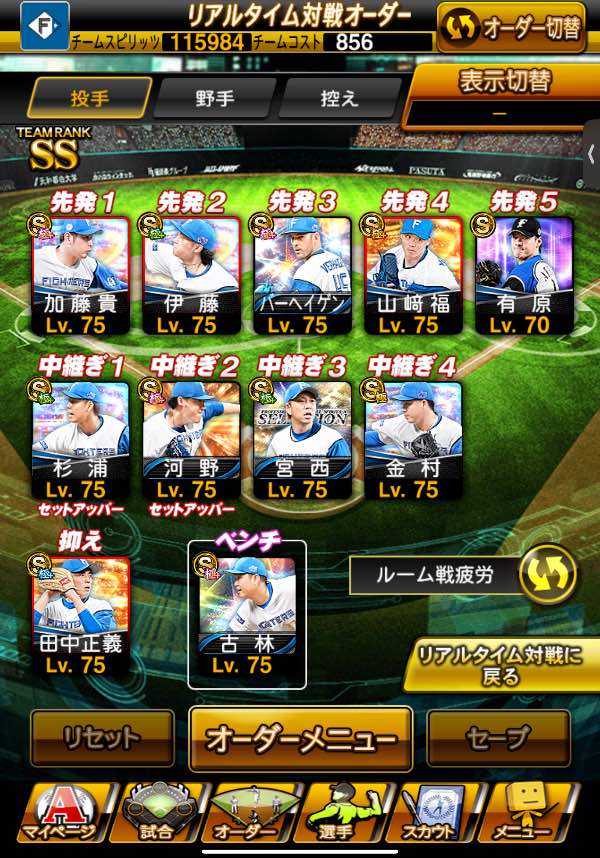600x858 pixels.
Task: Select the 投手 tab
Action: [x=90, y=98]
